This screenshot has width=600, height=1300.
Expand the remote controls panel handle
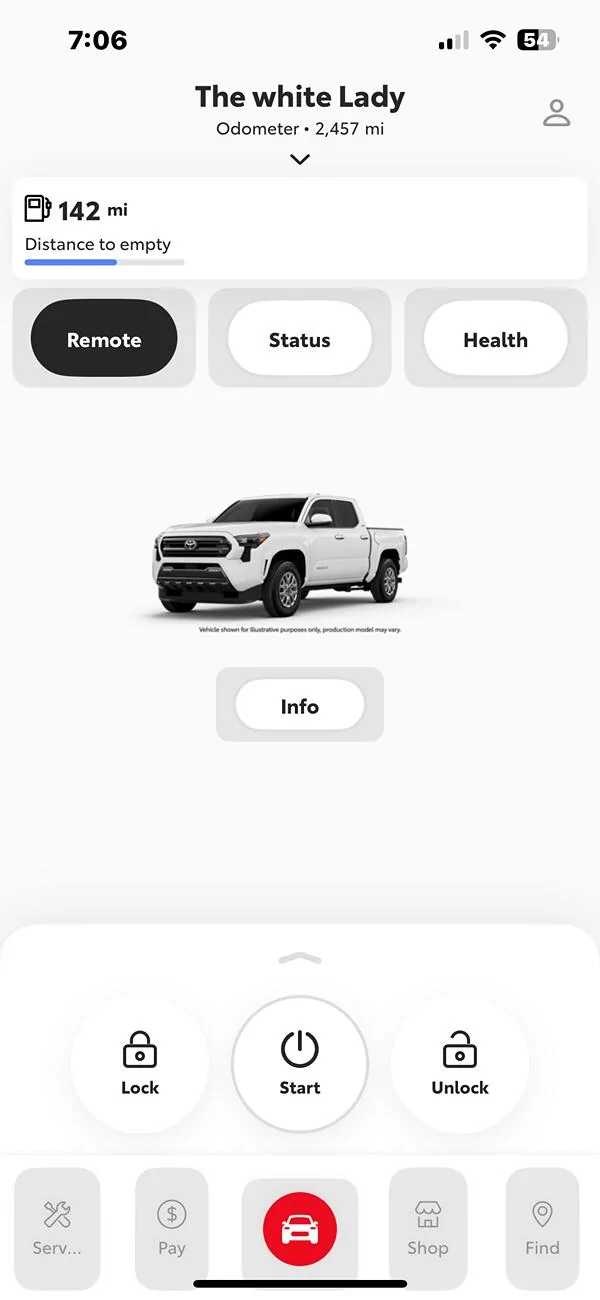pos(299,958)
